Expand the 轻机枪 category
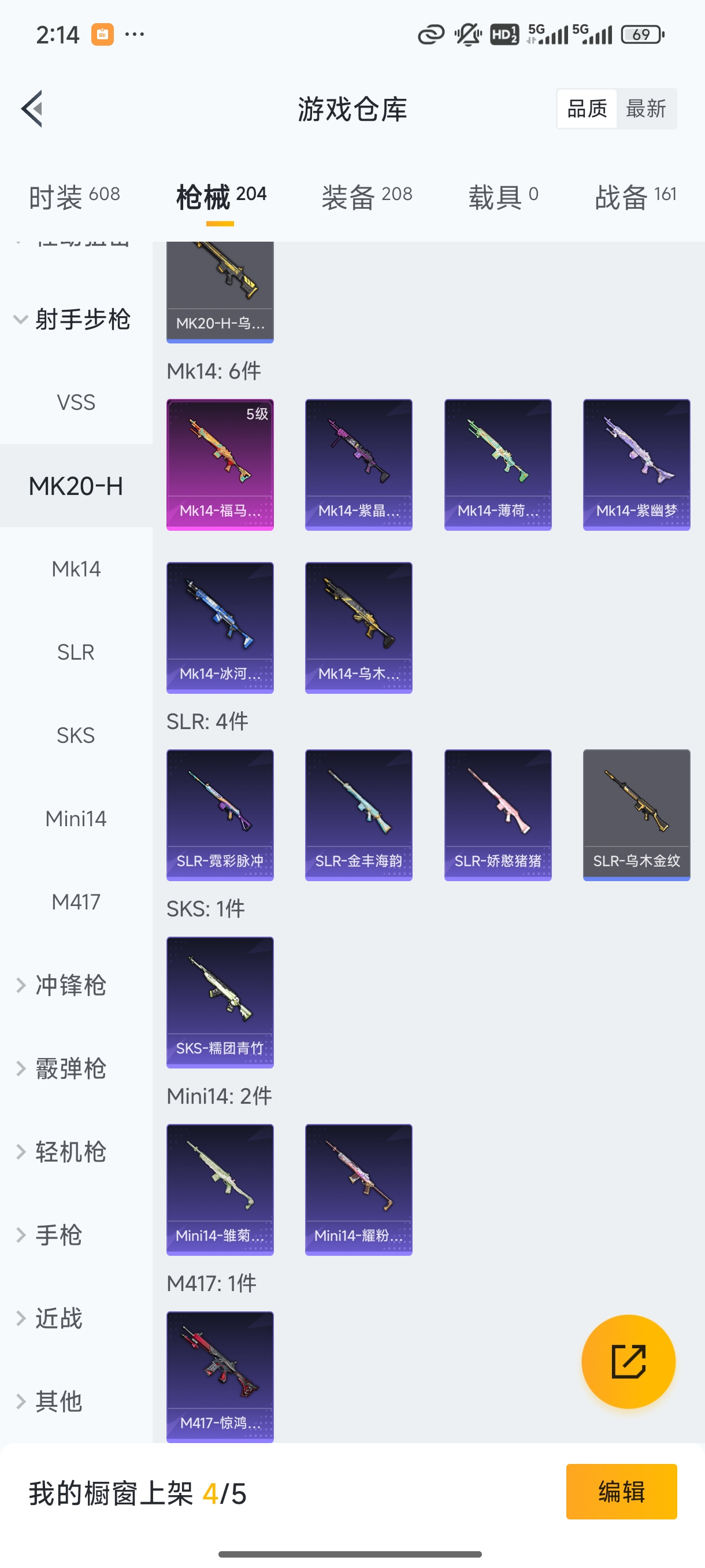705x1568 pixels. [70, 1152]
